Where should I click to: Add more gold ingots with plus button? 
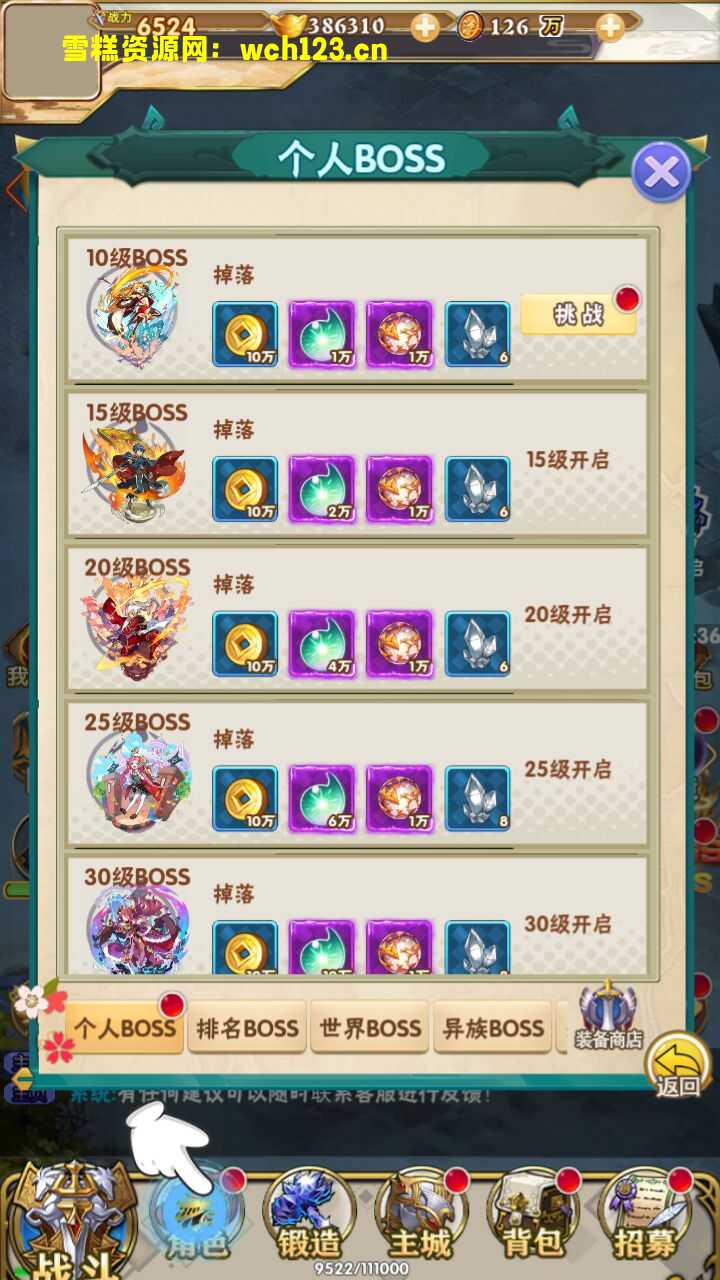click(425, 27)
